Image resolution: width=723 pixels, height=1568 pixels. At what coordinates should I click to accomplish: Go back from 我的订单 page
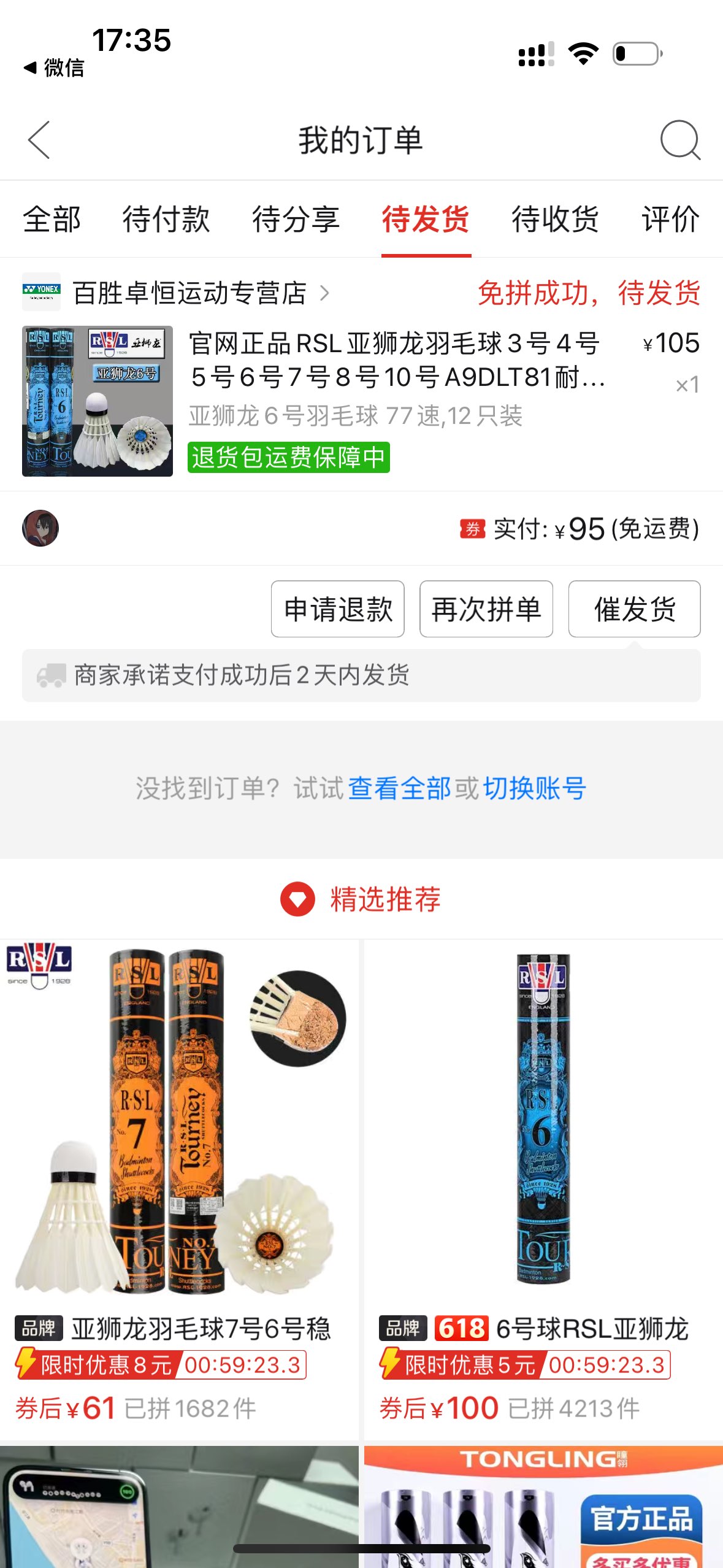(39, 140)
